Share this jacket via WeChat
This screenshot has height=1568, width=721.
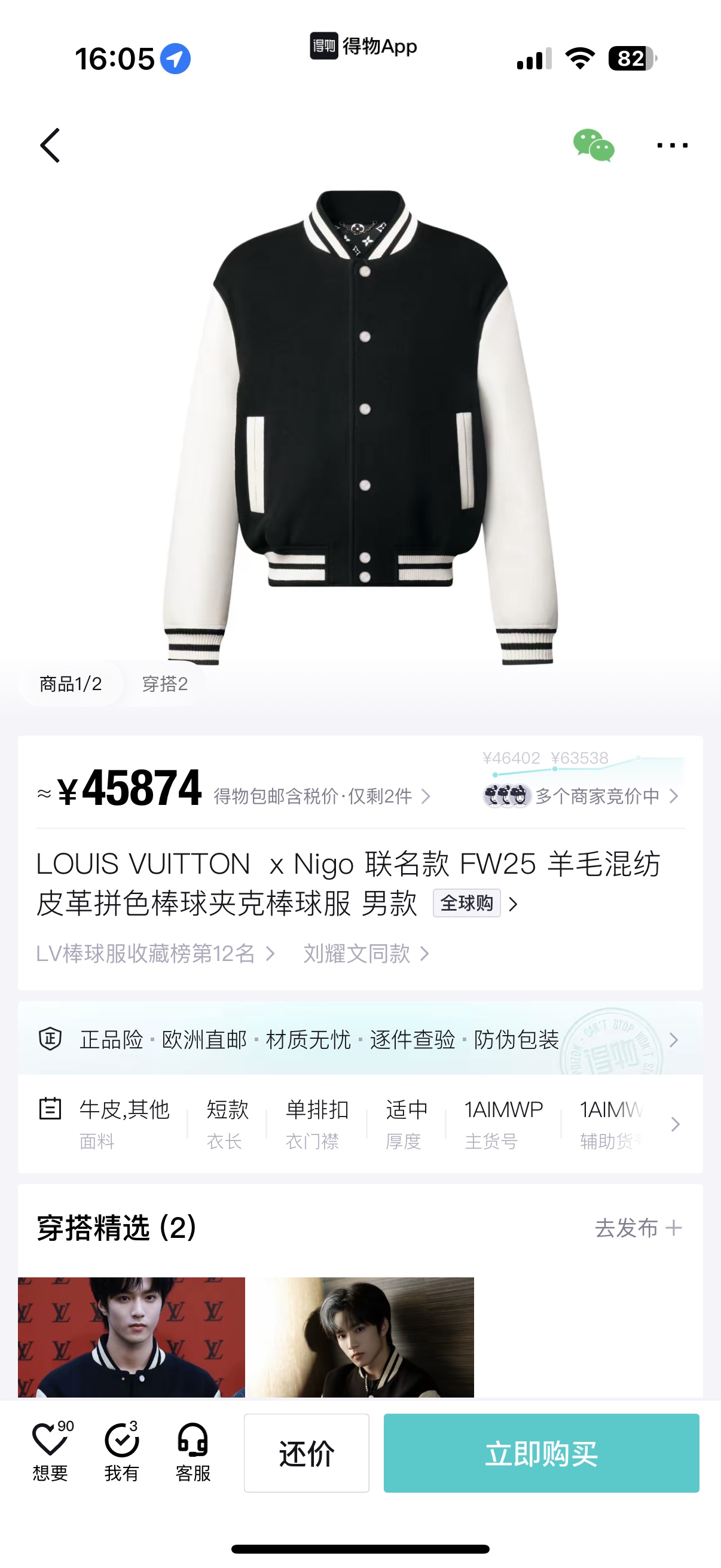point(593,145)
